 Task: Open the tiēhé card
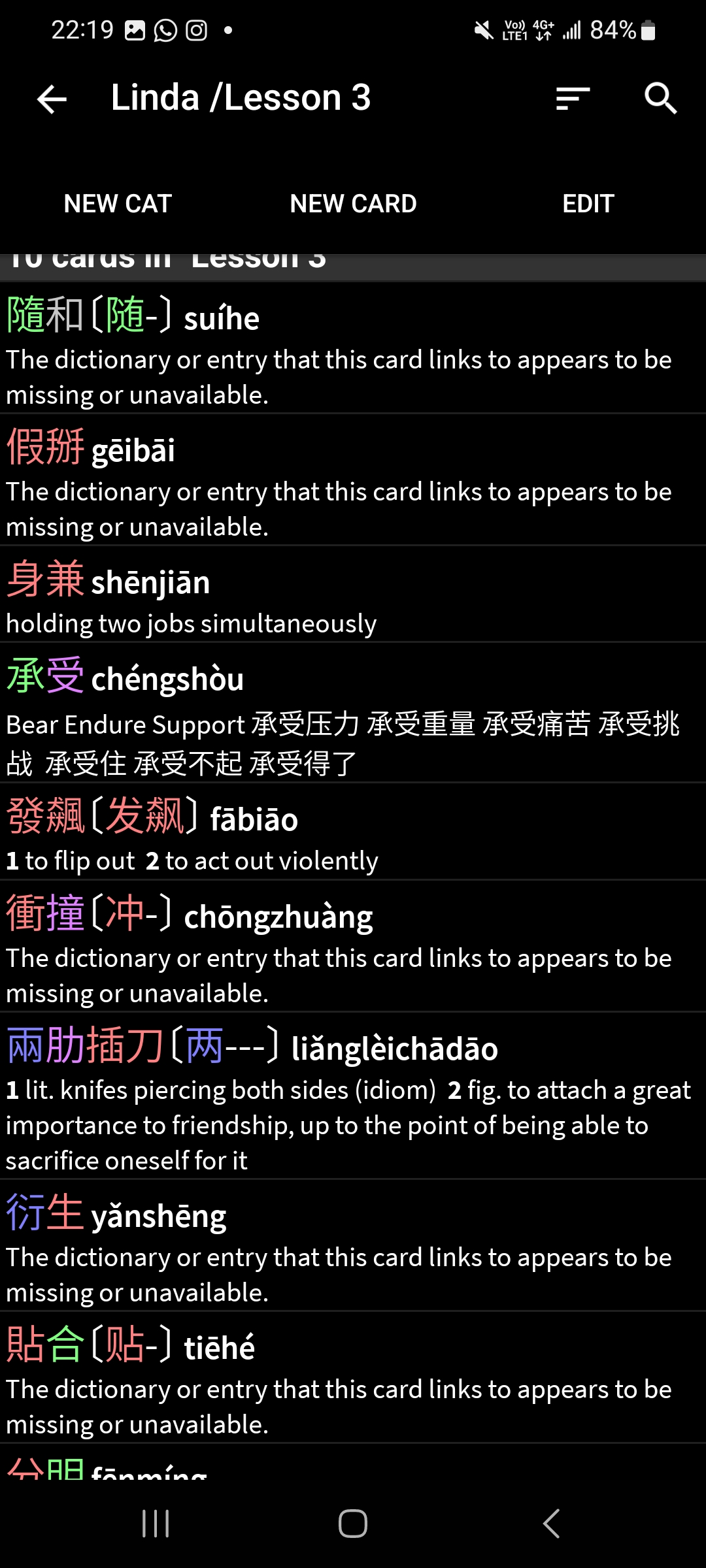(x=353, y=1379)
